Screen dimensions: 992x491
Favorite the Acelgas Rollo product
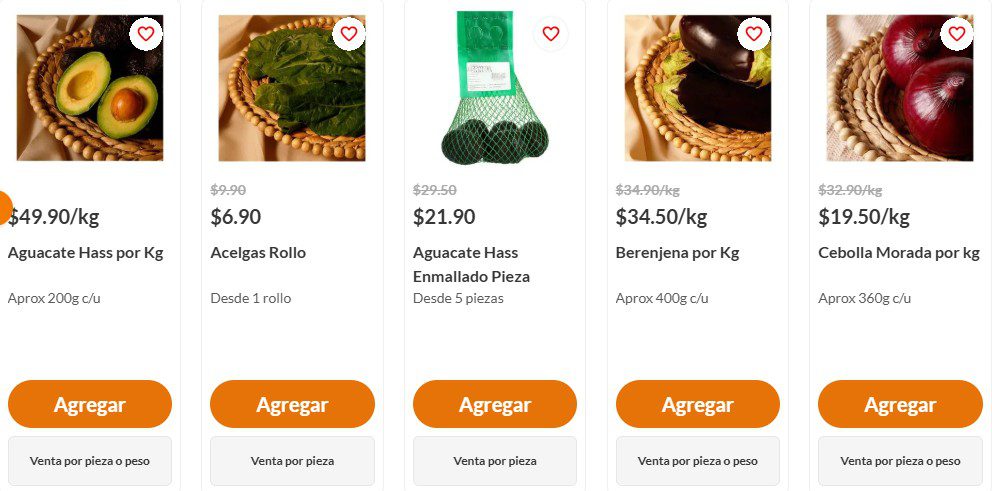pyautogui.click(x=349, y=34)
